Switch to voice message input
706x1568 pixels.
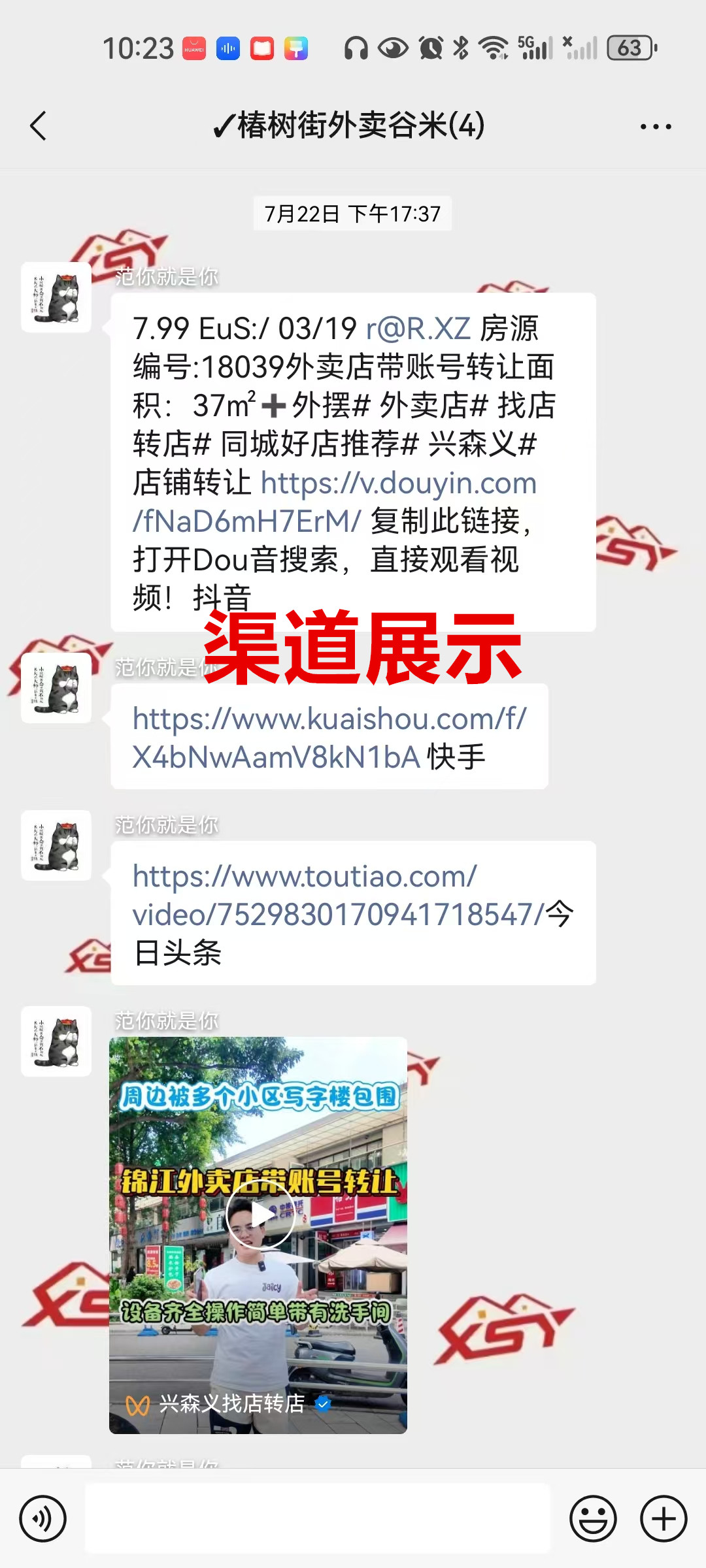click(43, 1518)
